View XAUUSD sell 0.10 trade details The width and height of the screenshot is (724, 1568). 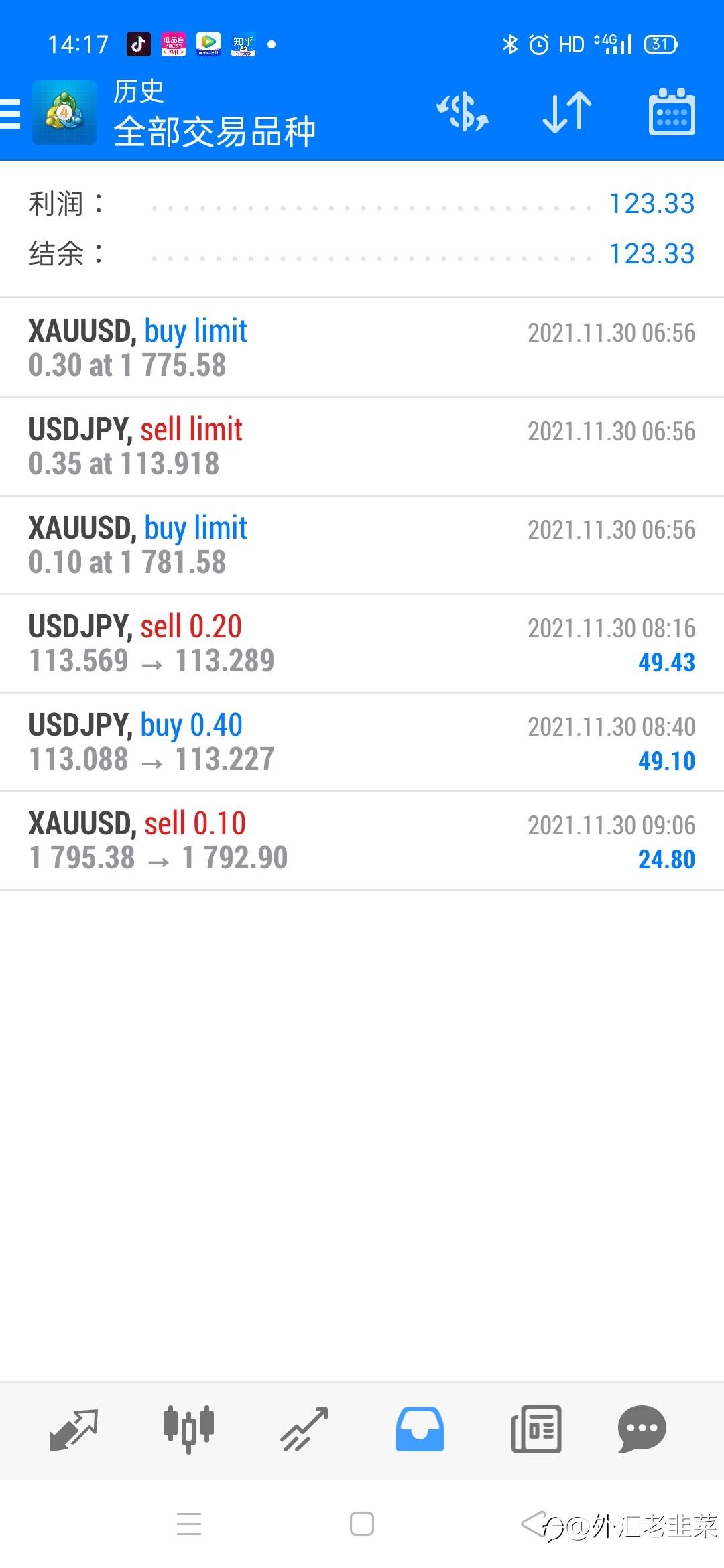pos(362,840)
